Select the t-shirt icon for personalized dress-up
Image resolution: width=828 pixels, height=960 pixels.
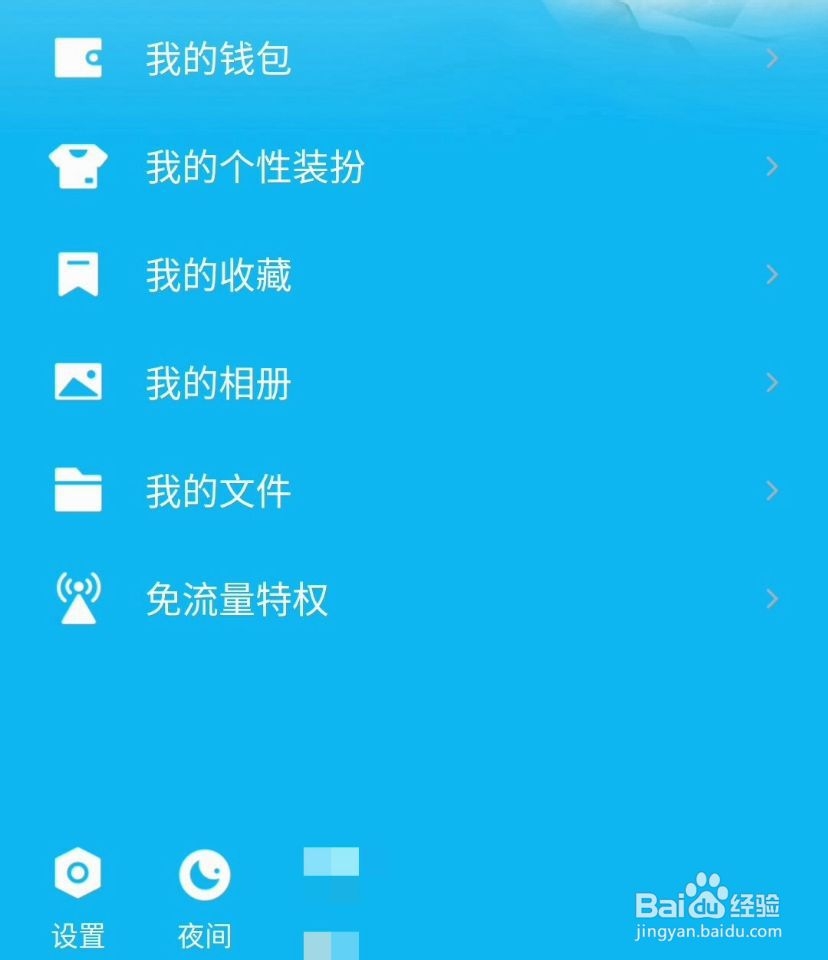pyautogui.click(x=78, y=166)
